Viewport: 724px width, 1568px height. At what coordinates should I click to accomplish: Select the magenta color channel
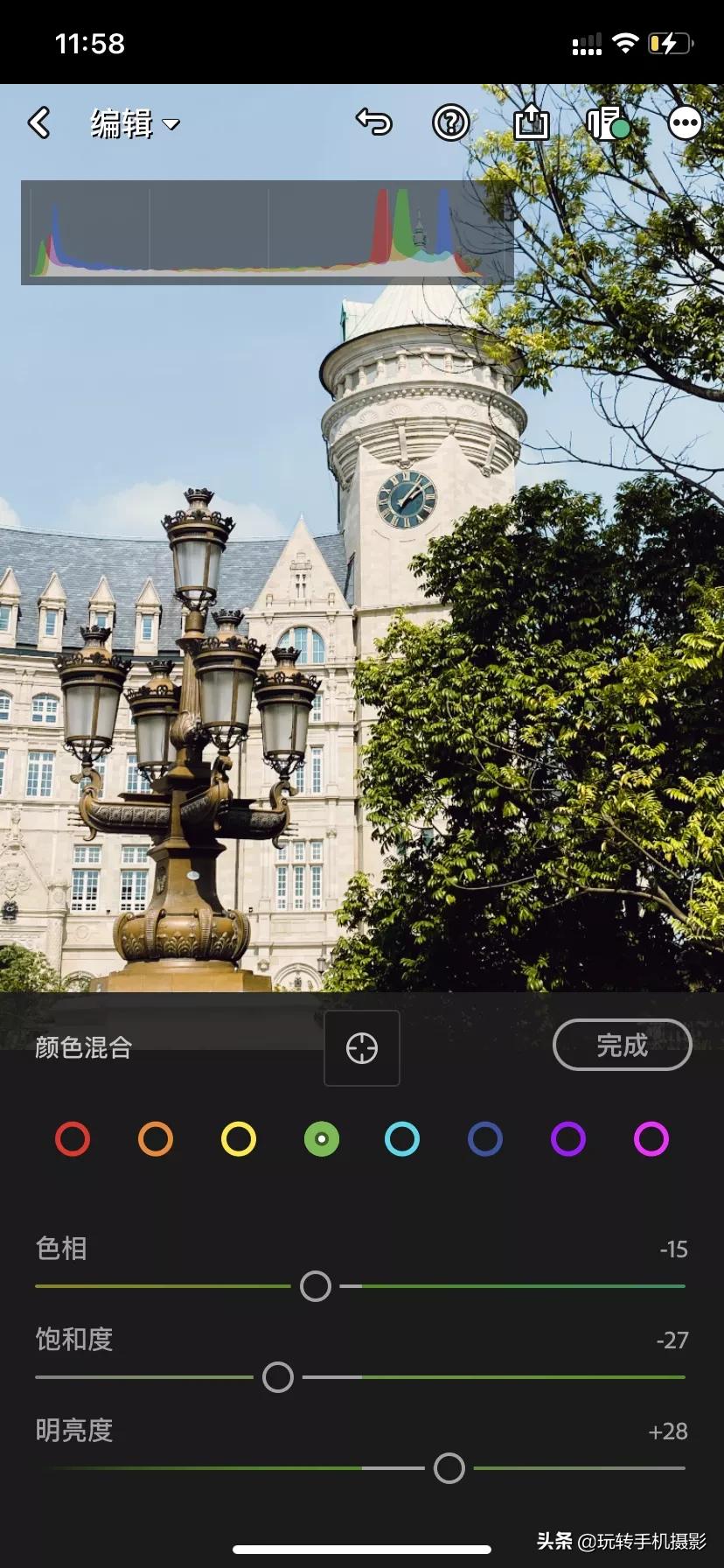point(651,1139)
